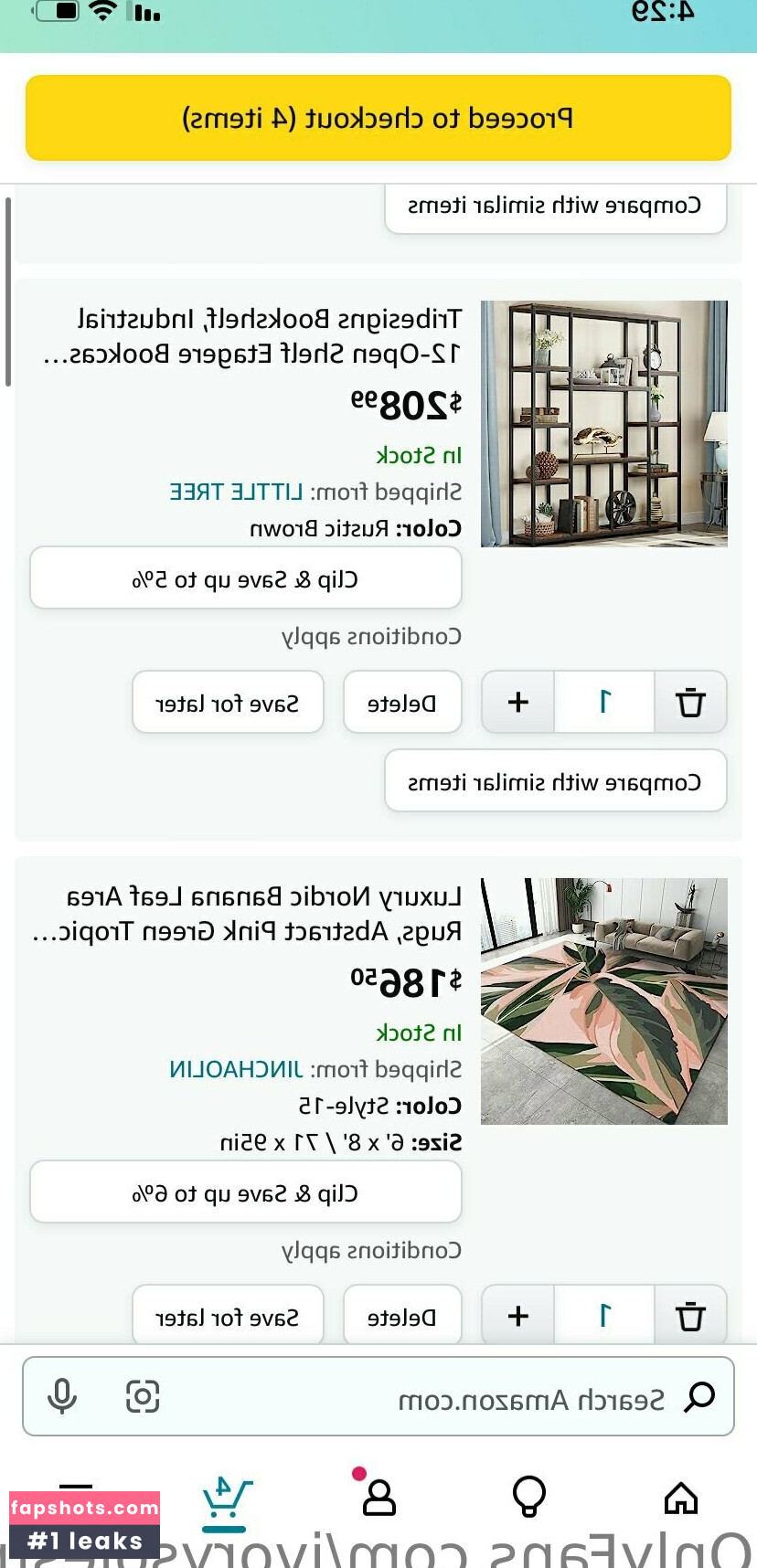Proceed to checkout with 4 items
This screenshot has height=1568, width=757.
378,119
